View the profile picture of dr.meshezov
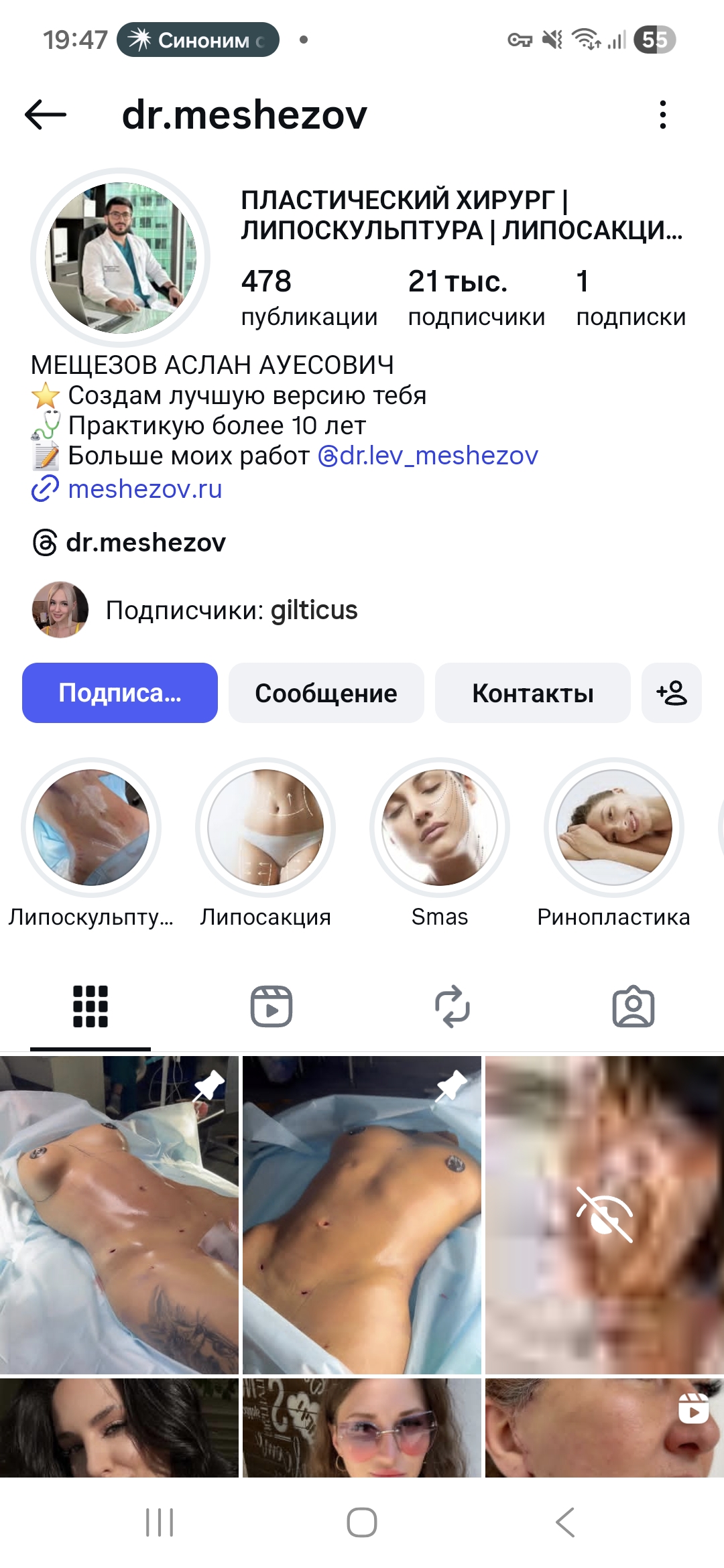This screenshot has width=724, height=1568. tap(121, 258)
